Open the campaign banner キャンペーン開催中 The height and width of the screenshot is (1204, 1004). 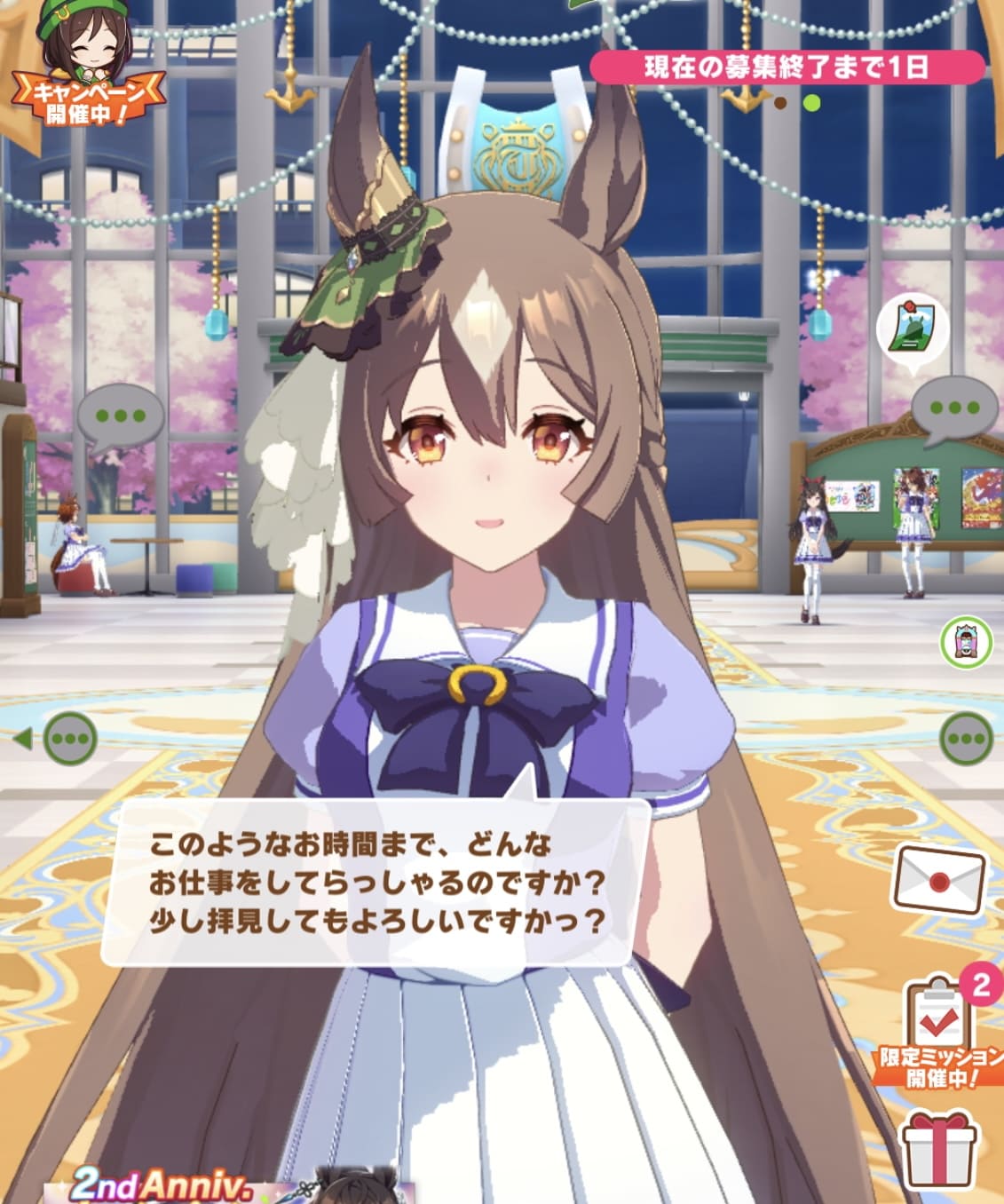coord(86,64)
